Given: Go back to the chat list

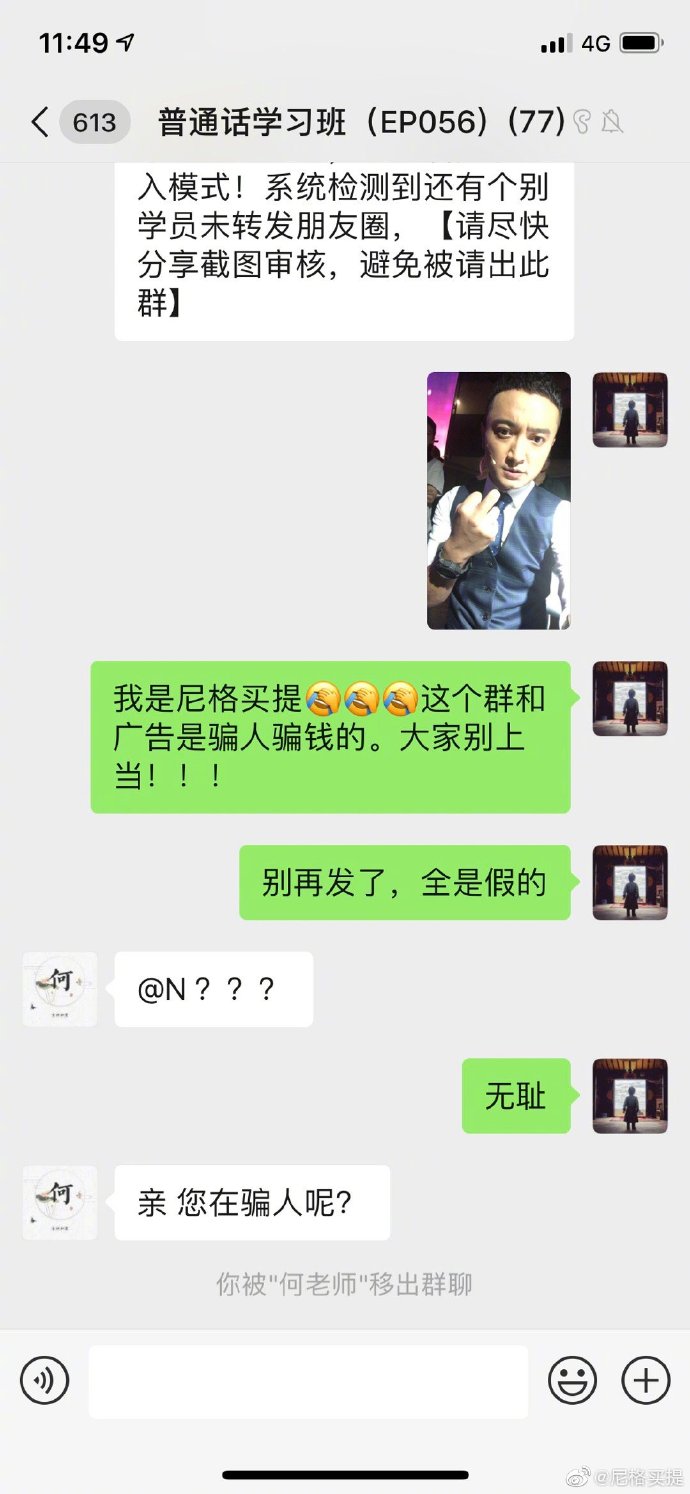Looking at the screenshot, I should [x=40, y=123].
